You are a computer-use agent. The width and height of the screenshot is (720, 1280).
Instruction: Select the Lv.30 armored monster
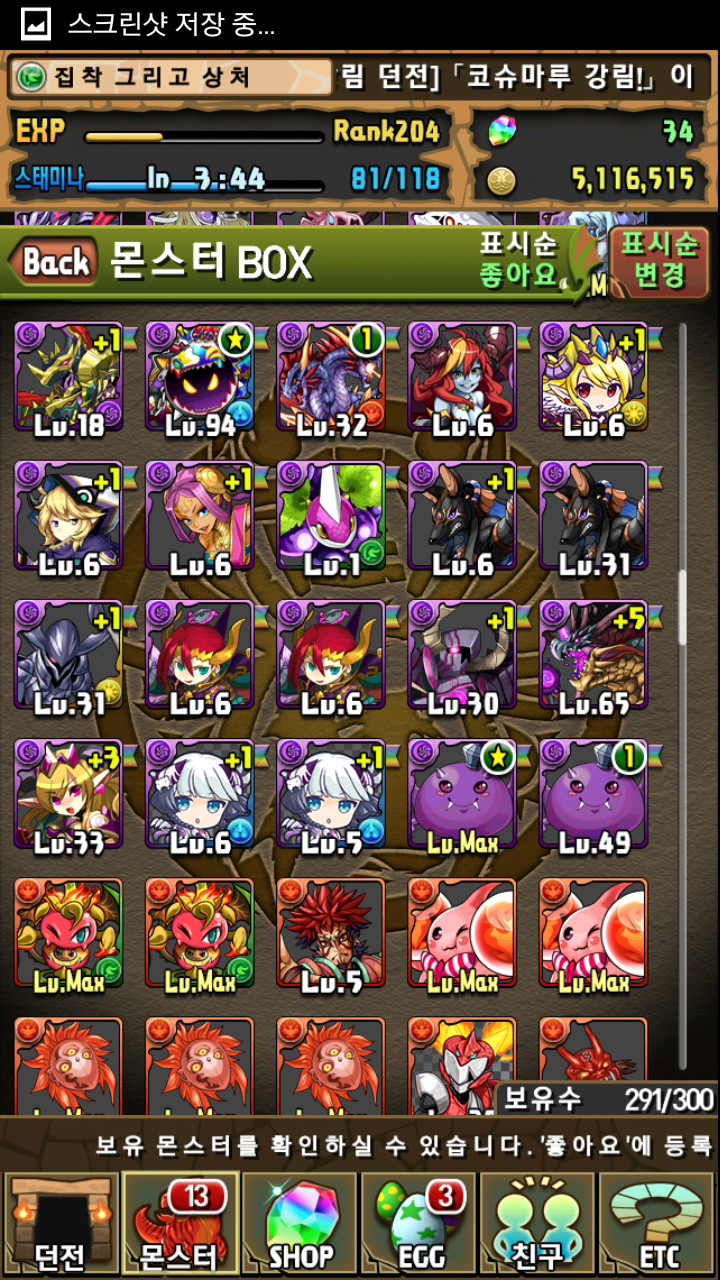[462, 655]
